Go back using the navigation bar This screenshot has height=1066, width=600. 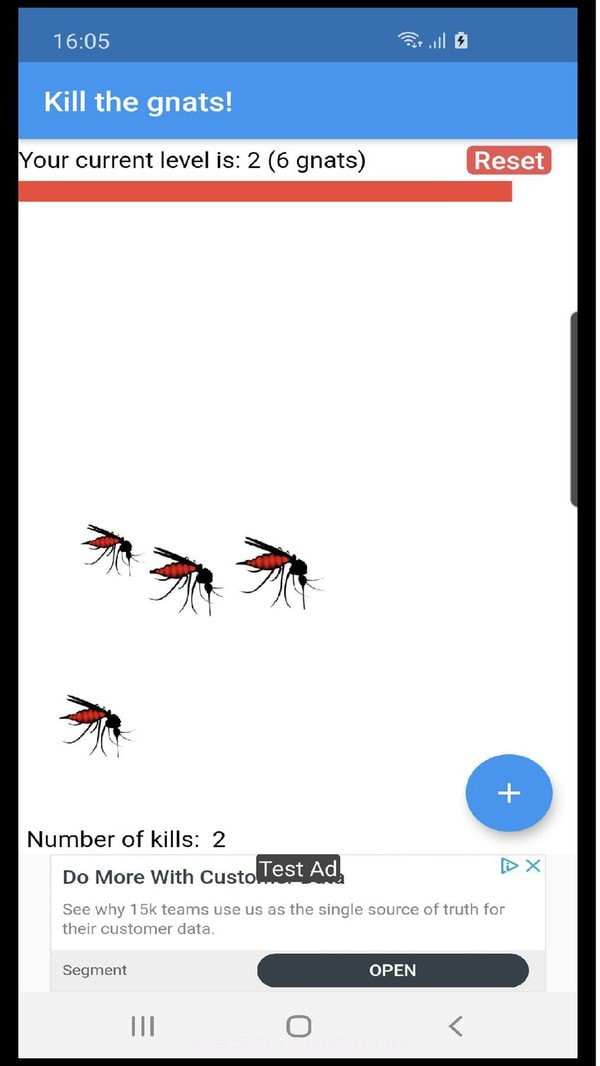coord(455,1026)
